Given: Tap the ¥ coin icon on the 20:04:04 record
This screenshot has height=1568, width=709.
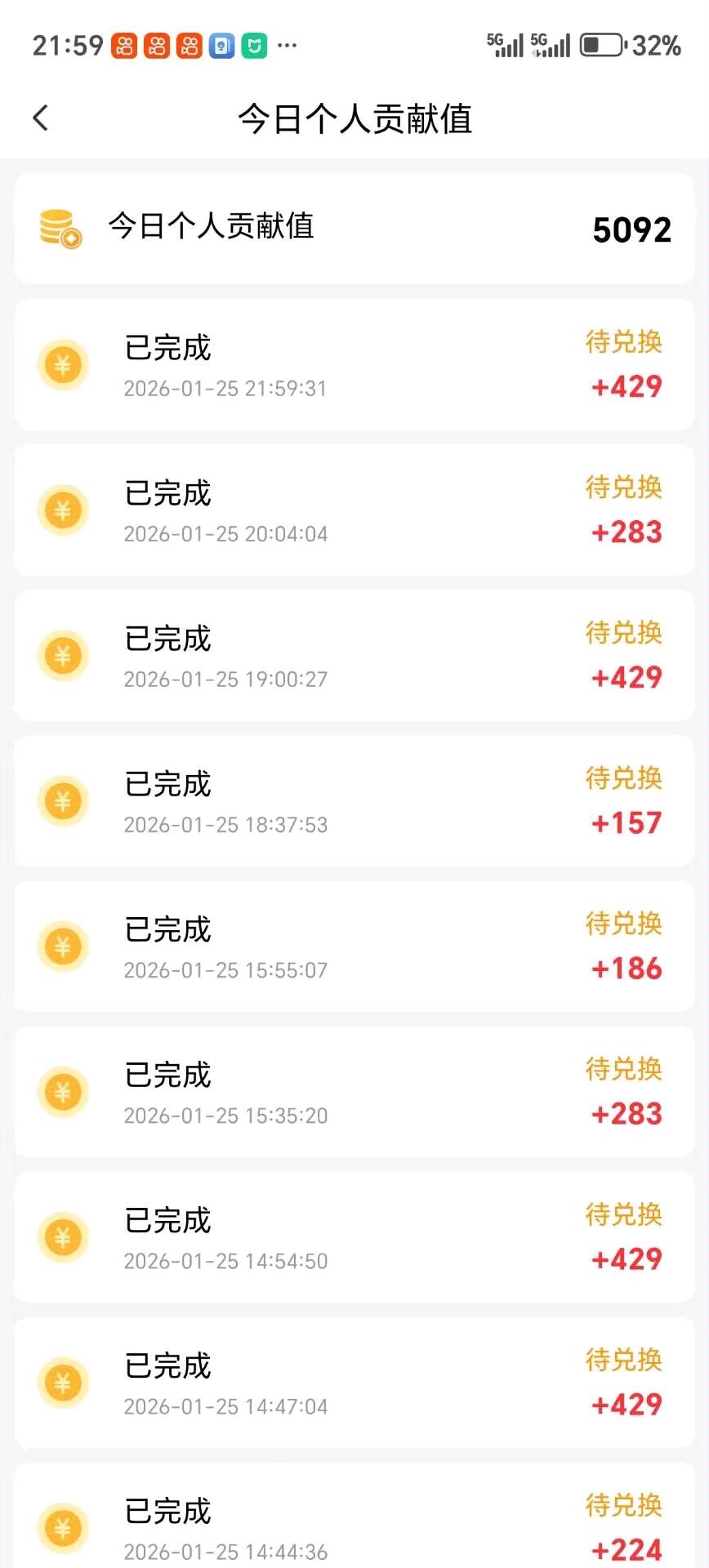Looking at the screenshot, I should tap(64, 510).
